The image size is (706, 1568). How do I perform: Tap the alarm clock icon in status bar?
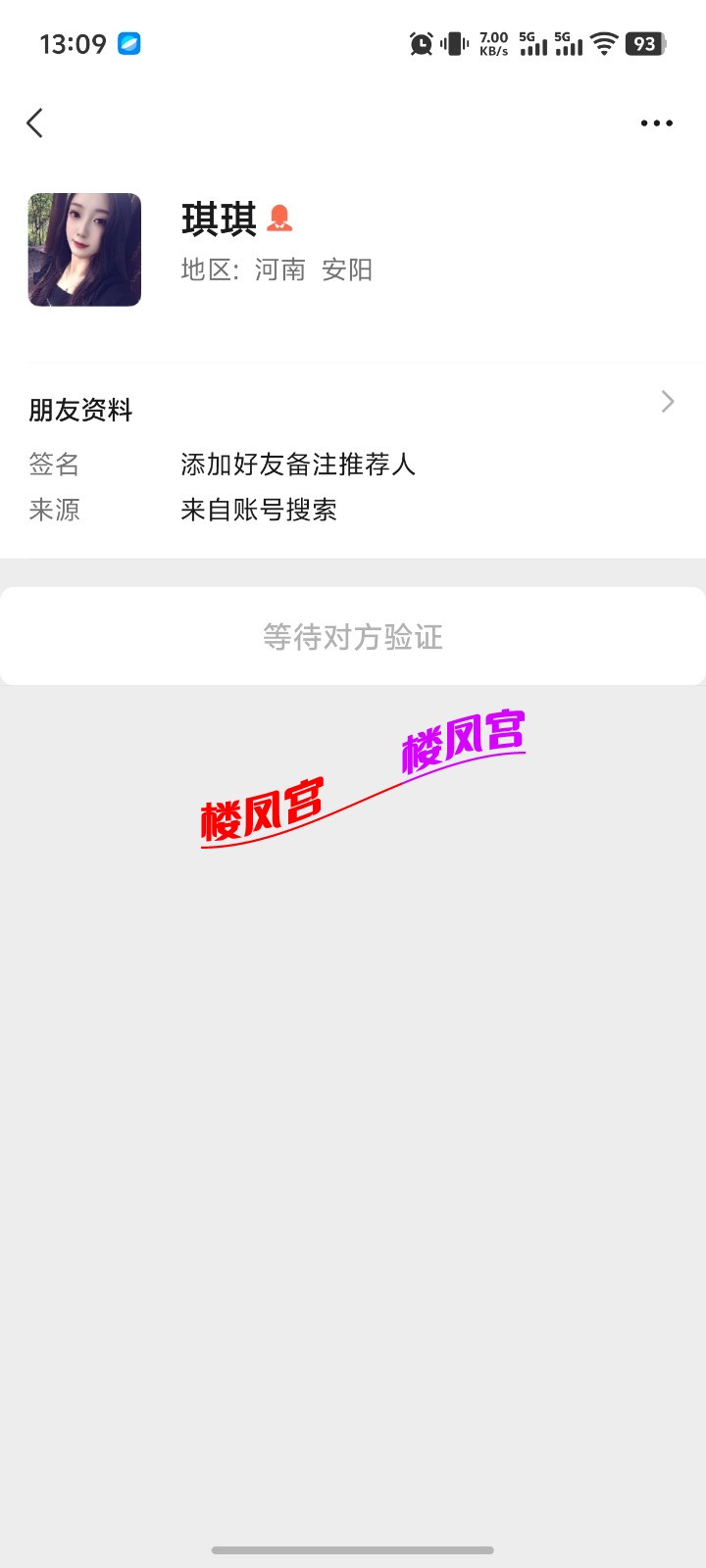tap(420, 43)
